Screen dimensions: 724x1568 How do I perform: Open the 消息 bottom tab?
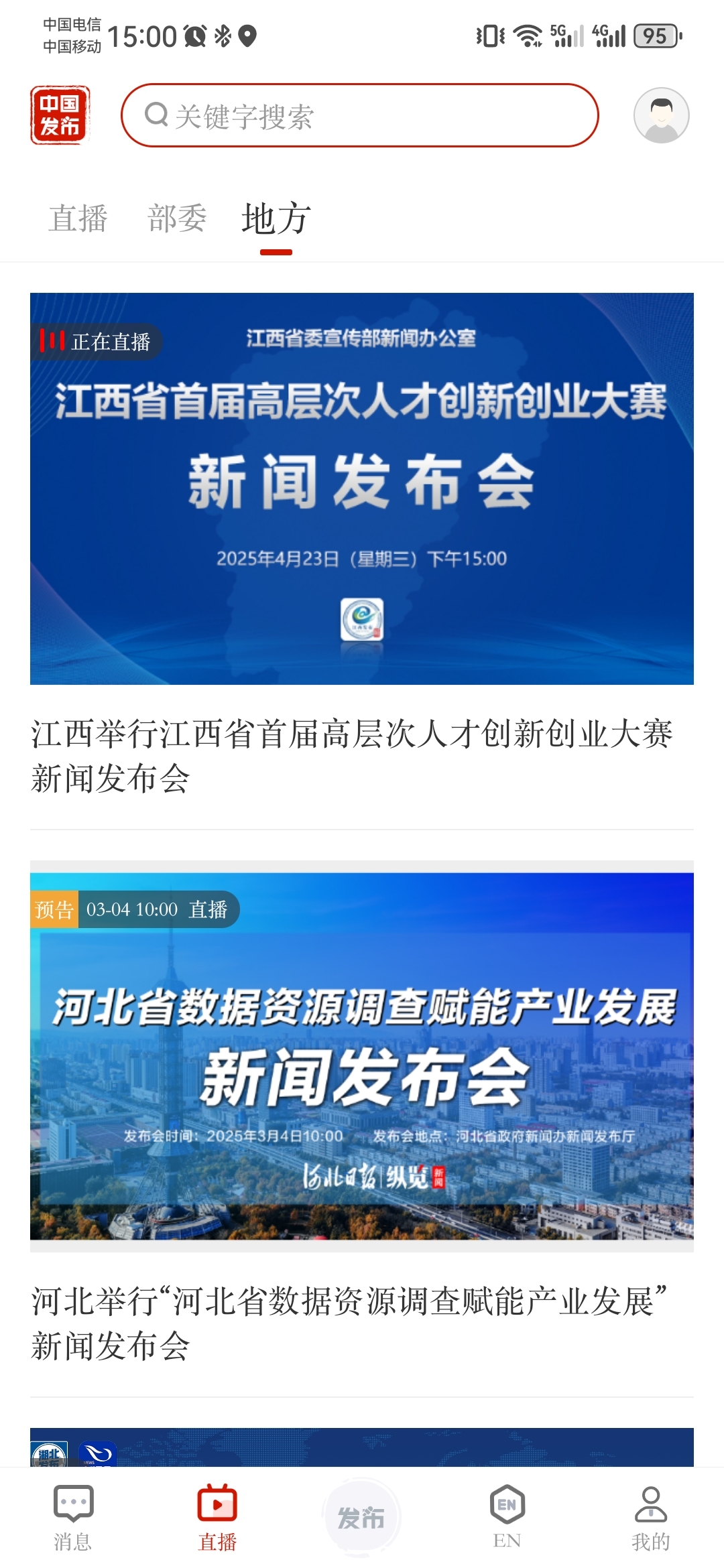click(x=73, y=1518)
